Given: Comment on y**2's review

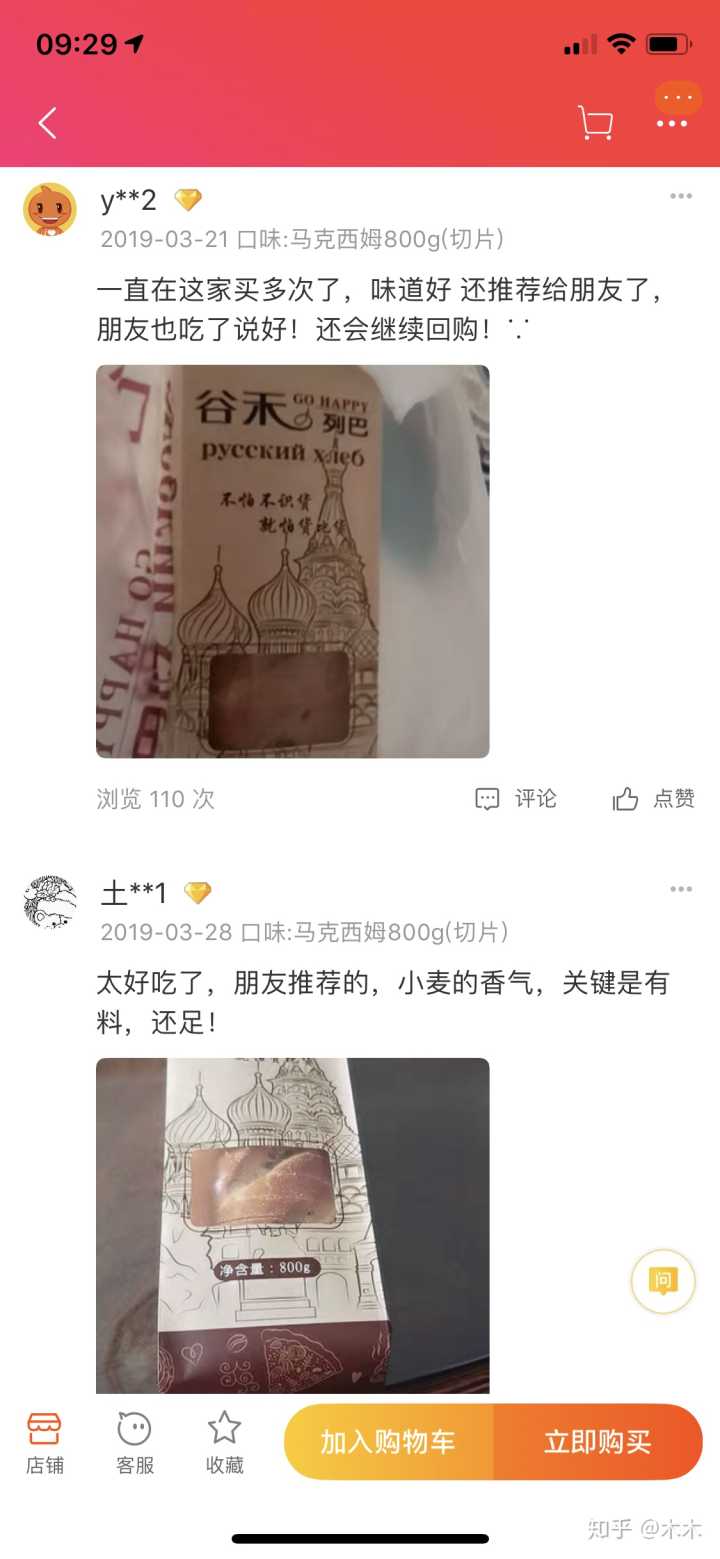Looking at the screenshot, I should [516, 799].
